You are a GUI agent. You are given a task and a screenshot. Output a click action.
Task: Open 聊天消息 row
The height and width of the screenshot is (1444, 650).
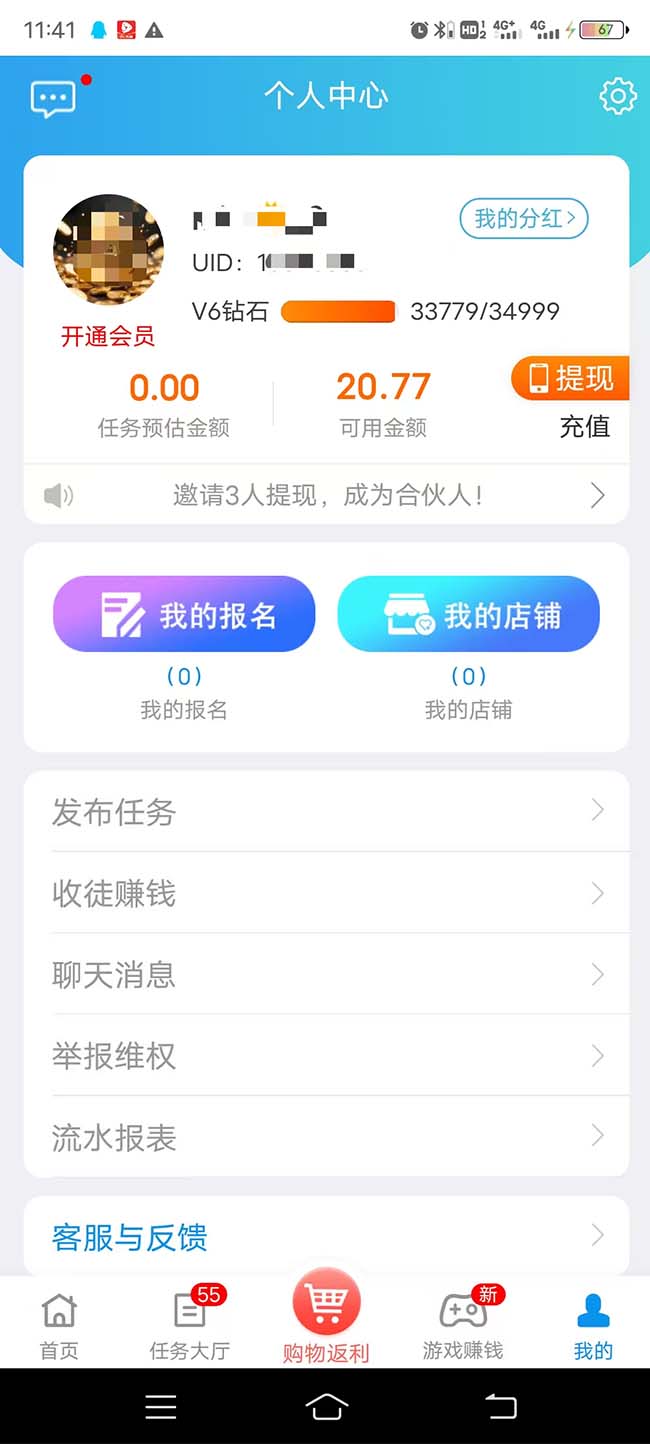point(326,974)
